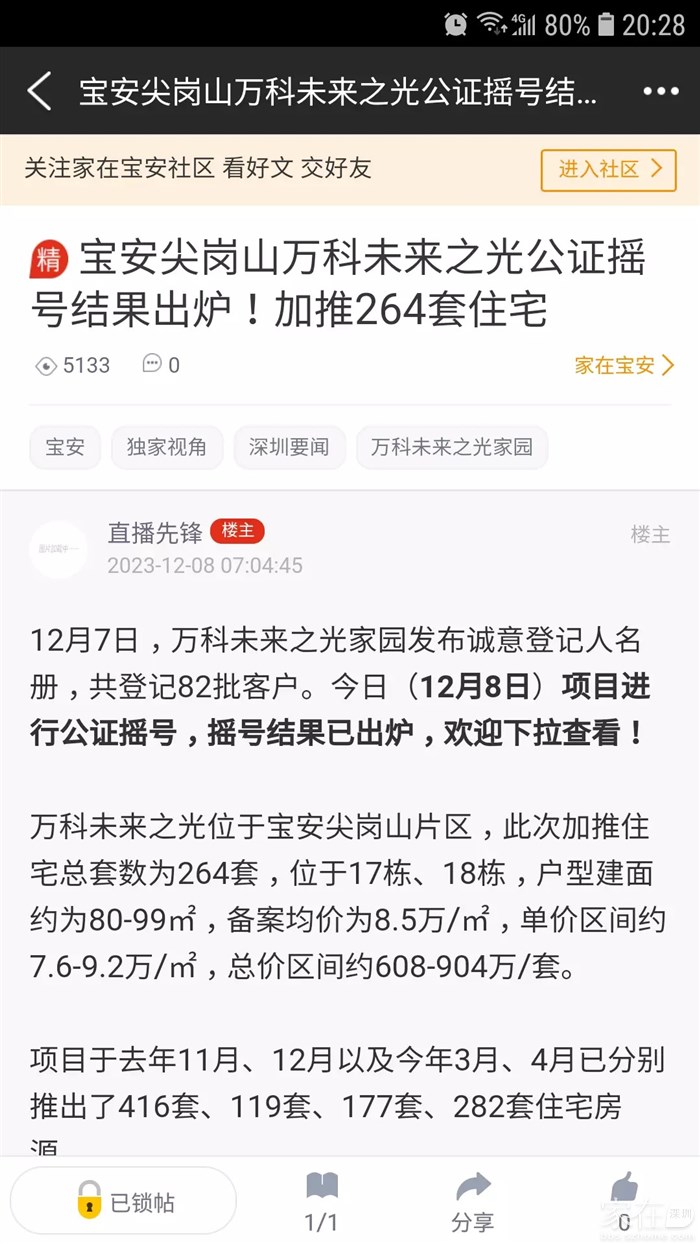Tap the 进入社区 button
Screen dimensions: 700x1244
609,169
